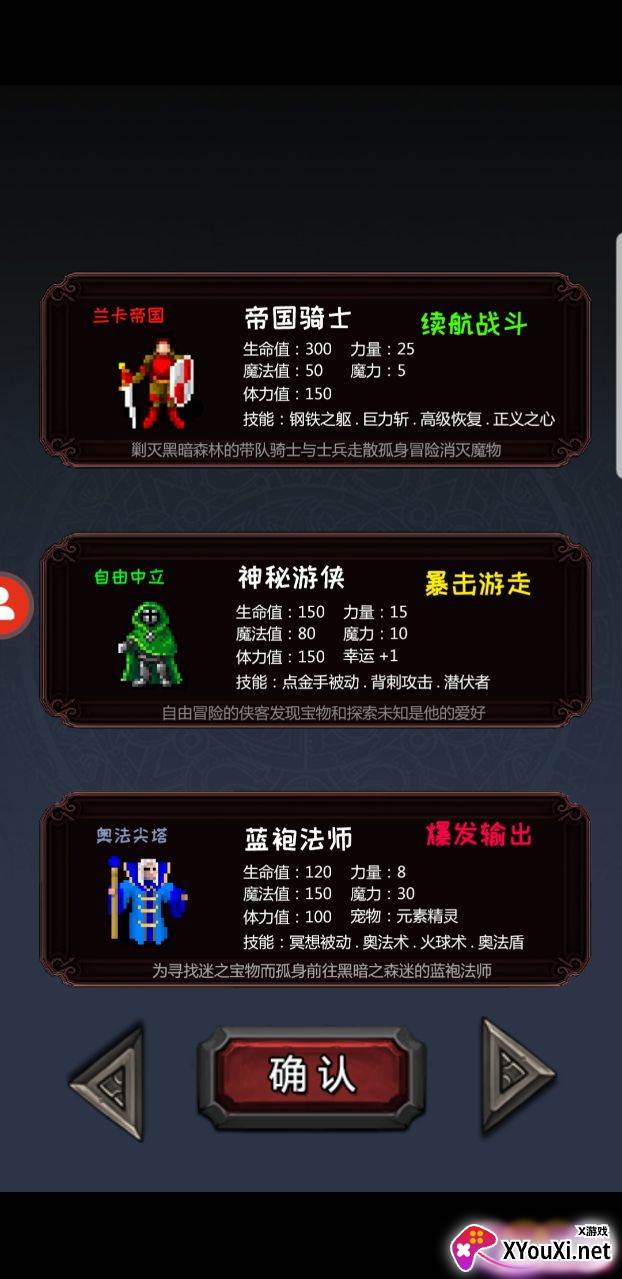Image resolution: width=622 pixels, height=1279 pixels.
Task: Confirm selection with the 确认 button
Action: coord(311,1076)
